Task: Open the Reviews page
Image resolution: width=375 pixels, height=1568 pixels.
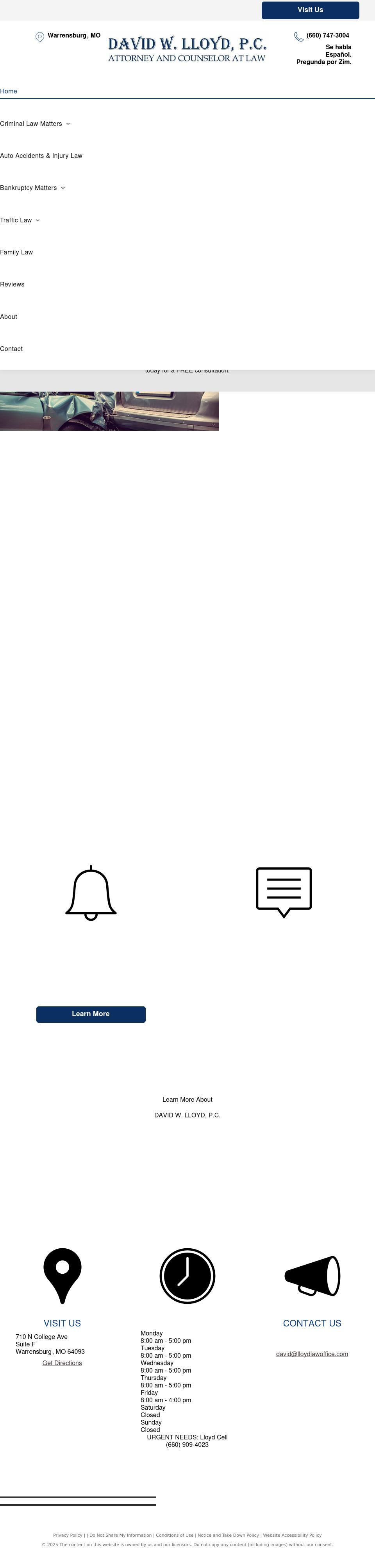Action: pos(12,284)
